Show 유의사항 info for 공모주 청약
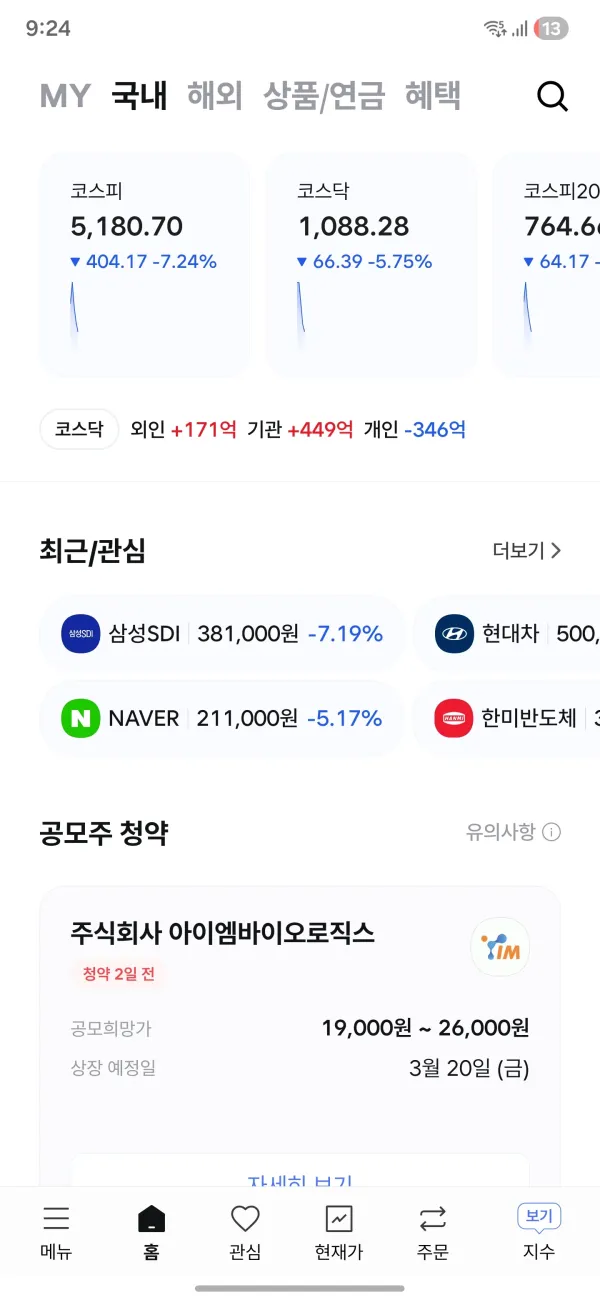600x1300 pixels. coord(513,832)
